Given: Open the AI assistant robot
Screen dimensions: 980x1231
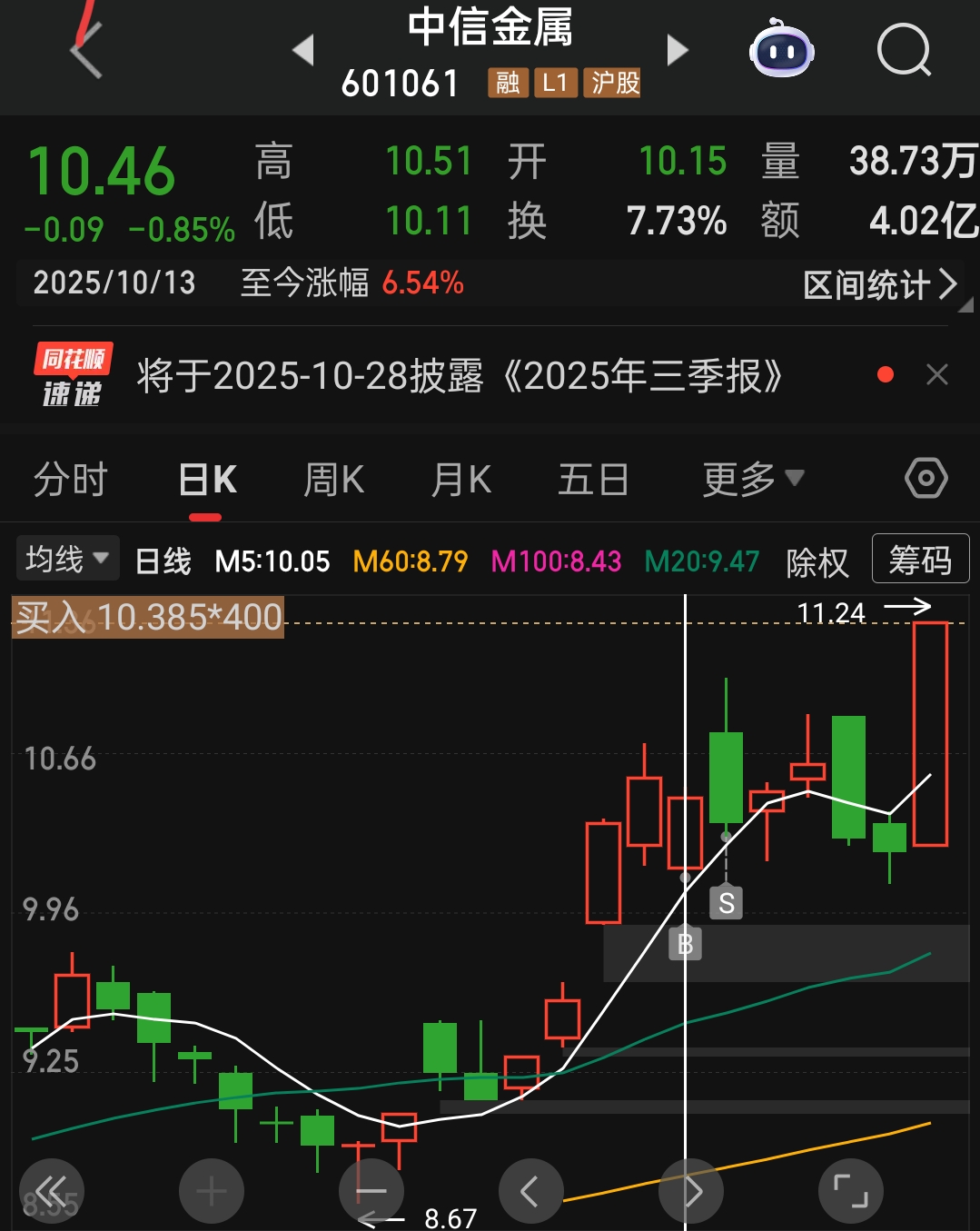Looking at the screenshot, I should pyautogui.click(x=781, y=50).
